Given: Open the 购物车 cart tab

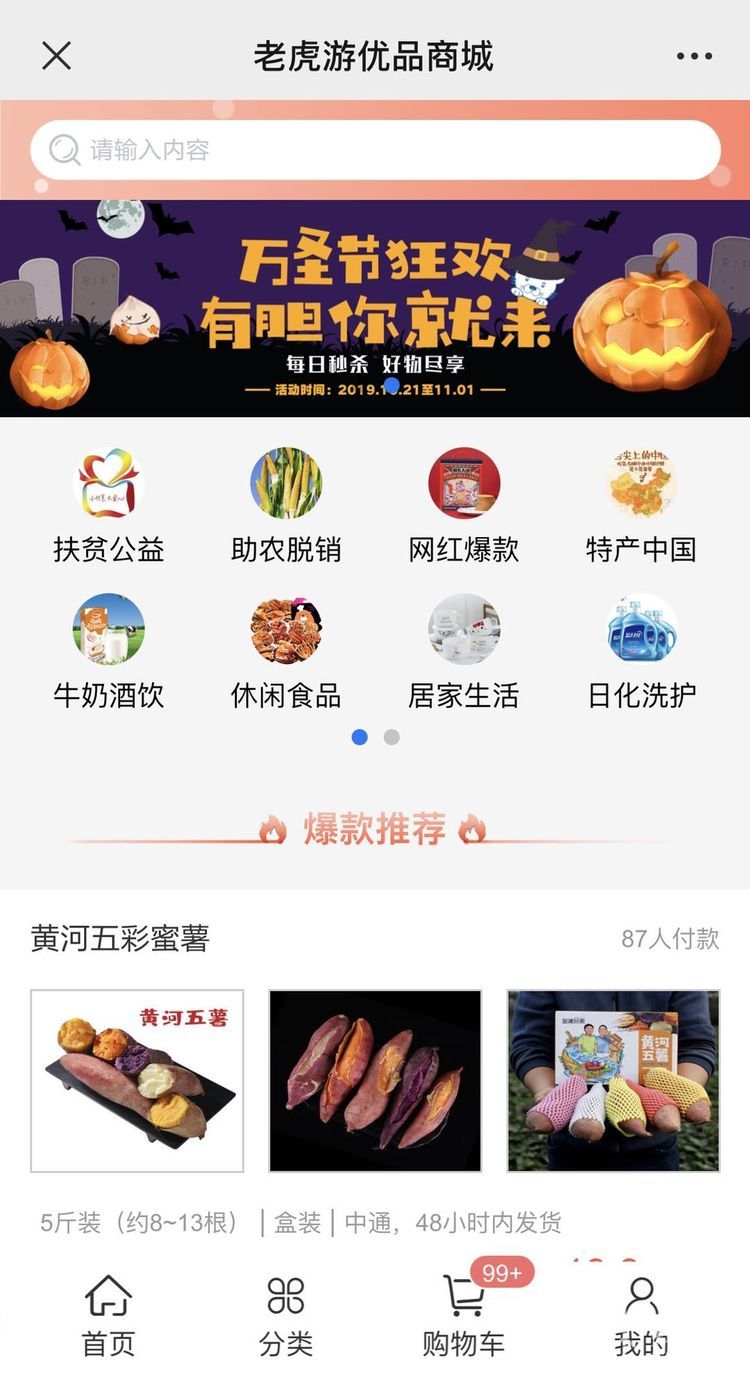Looking at the screenshot, I should pyautogui.click(x=464, y=1315).
